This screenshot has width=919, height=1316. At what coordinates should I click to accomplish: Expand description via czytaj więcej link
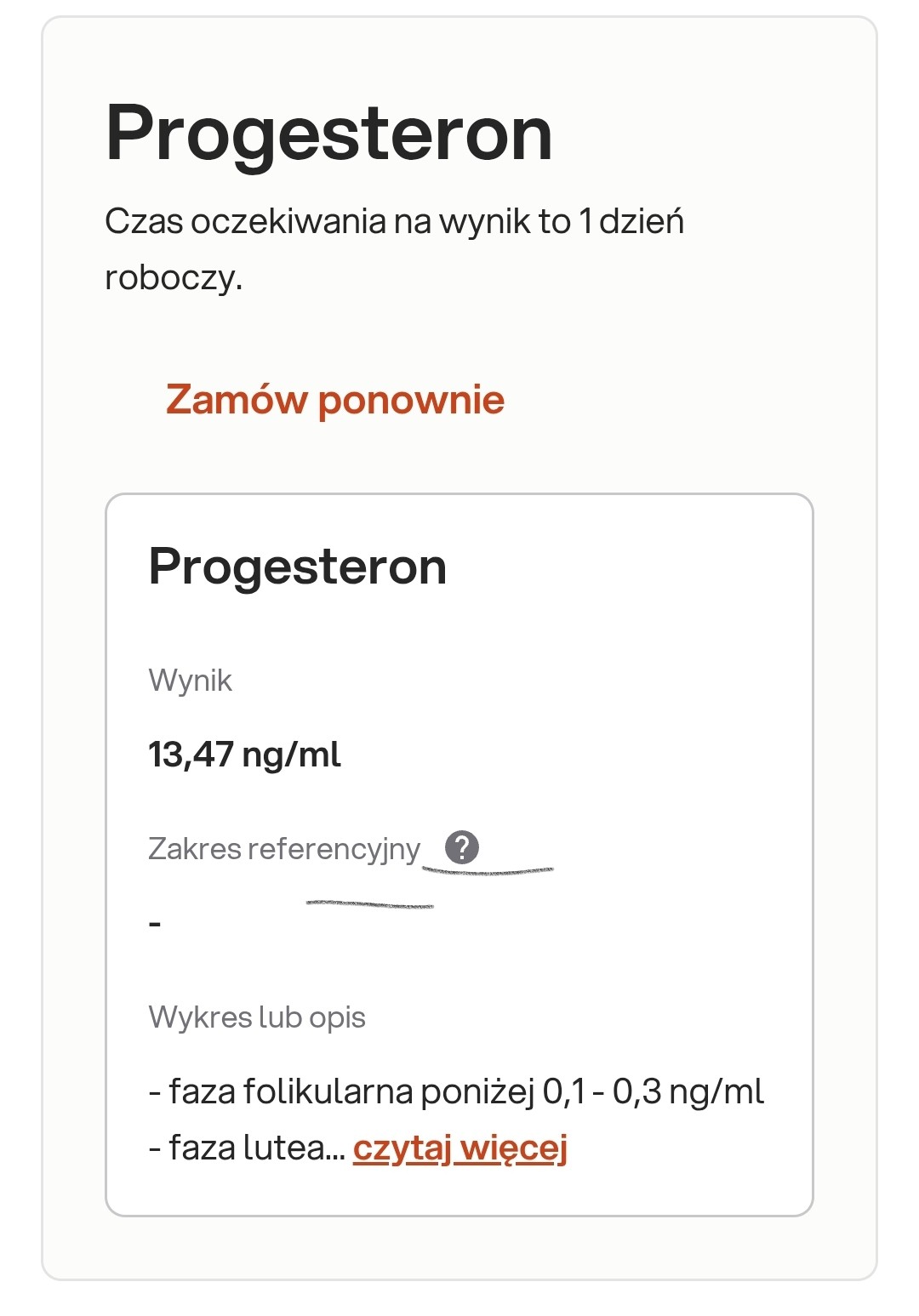click(460, 1148)
